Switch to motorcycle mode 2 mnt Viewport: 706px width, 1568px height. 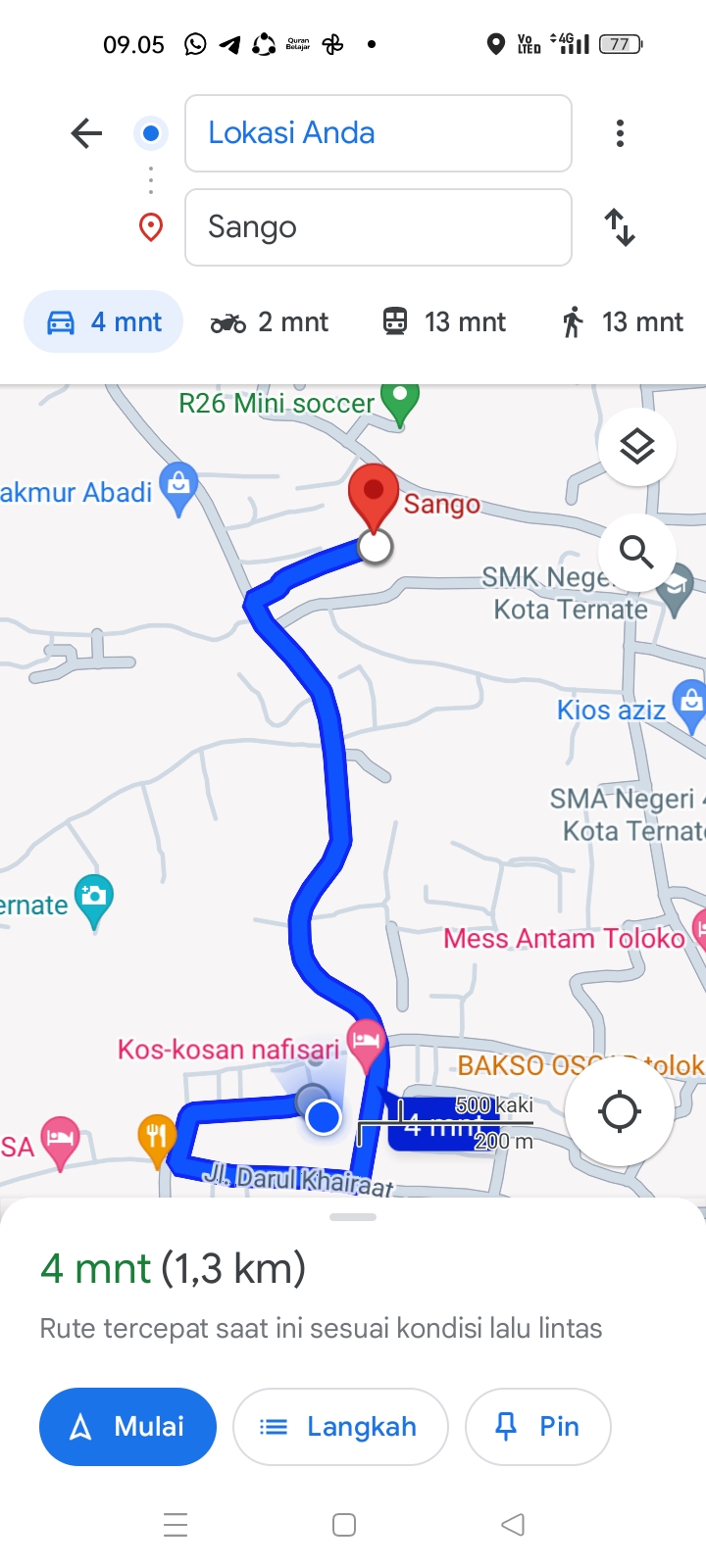click(270, 321)
